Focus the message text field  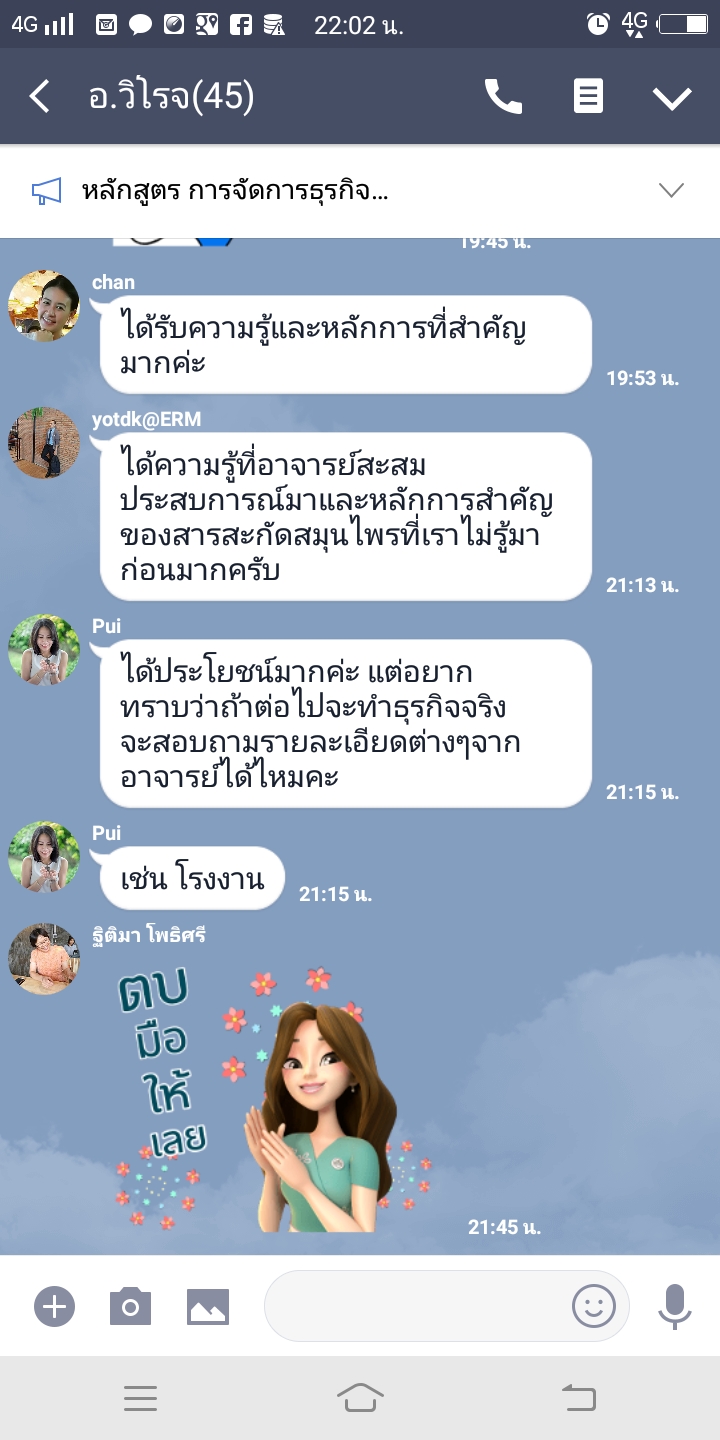click(x=415, y=1306)
